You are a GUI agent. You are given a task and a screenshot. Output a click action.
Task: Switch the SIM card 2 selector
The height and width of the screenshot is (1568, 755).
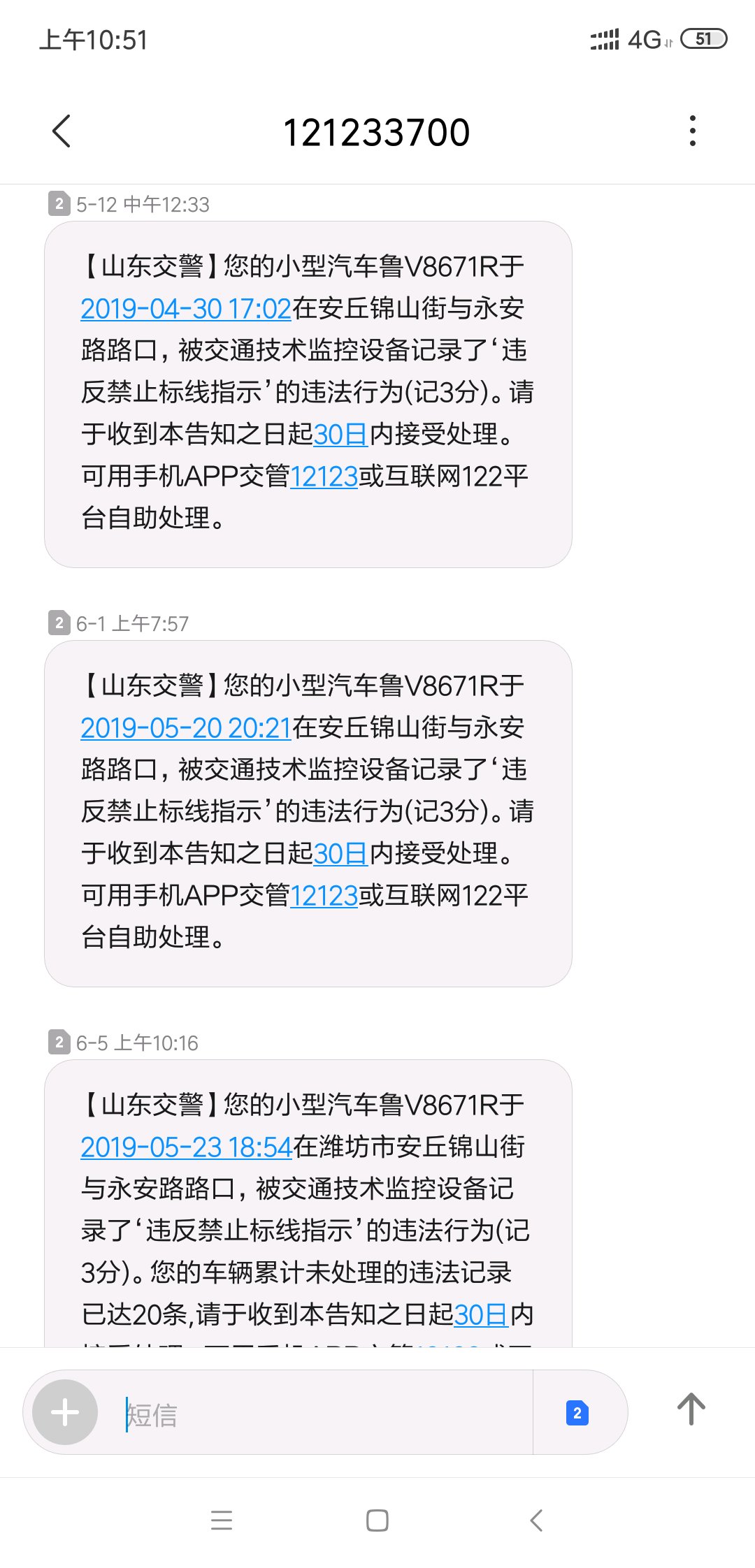(x=577, y=1413)
